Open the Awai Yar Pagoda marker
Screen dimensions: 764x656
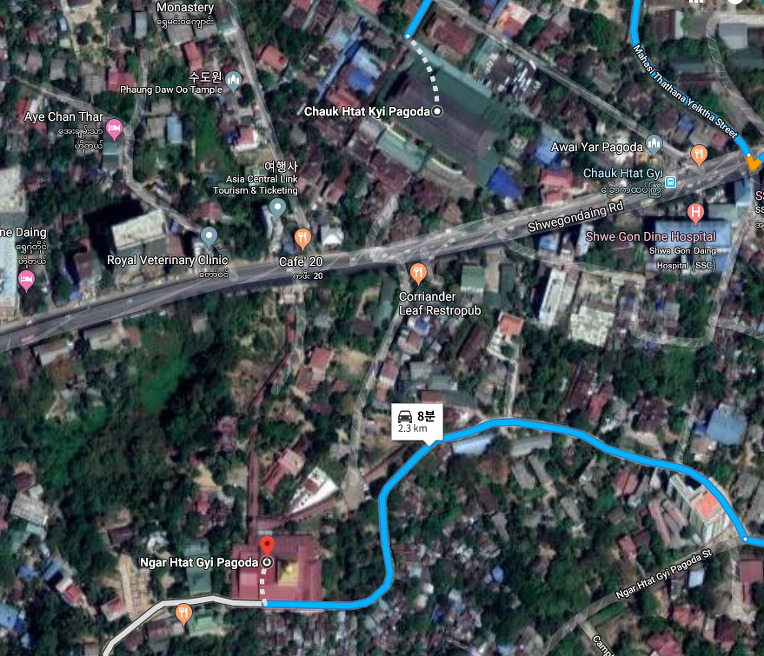(x=654, y=144)
